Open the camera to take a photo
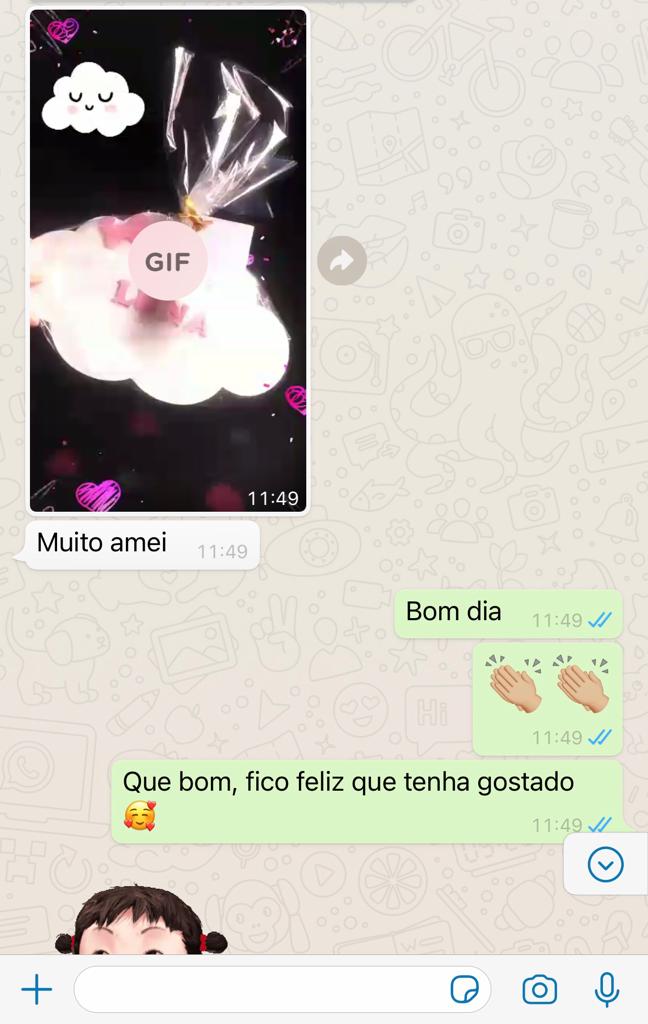This screenshot has width=648, height=1024. click(540, 990)
